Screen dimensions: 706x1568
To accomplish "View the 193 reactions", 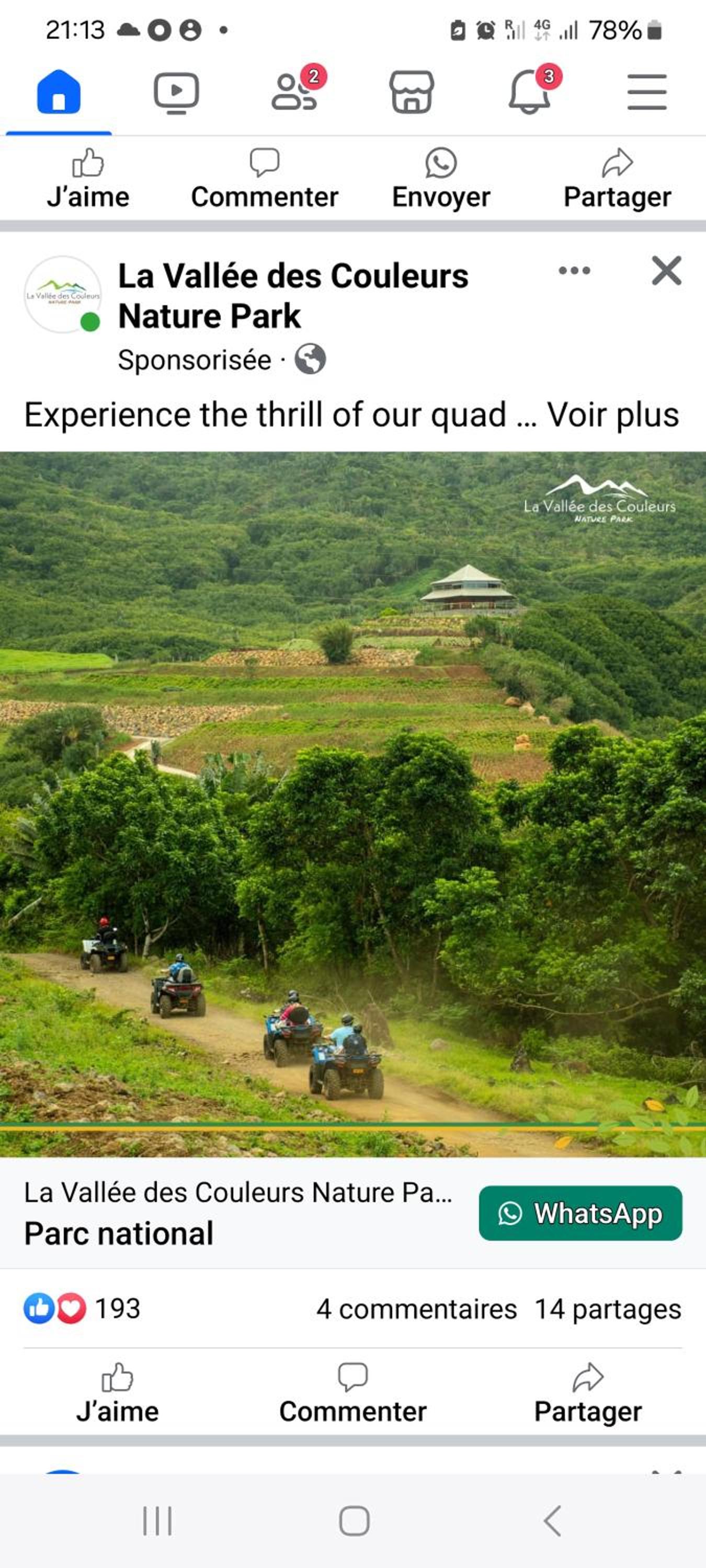I will [82, 1309].
